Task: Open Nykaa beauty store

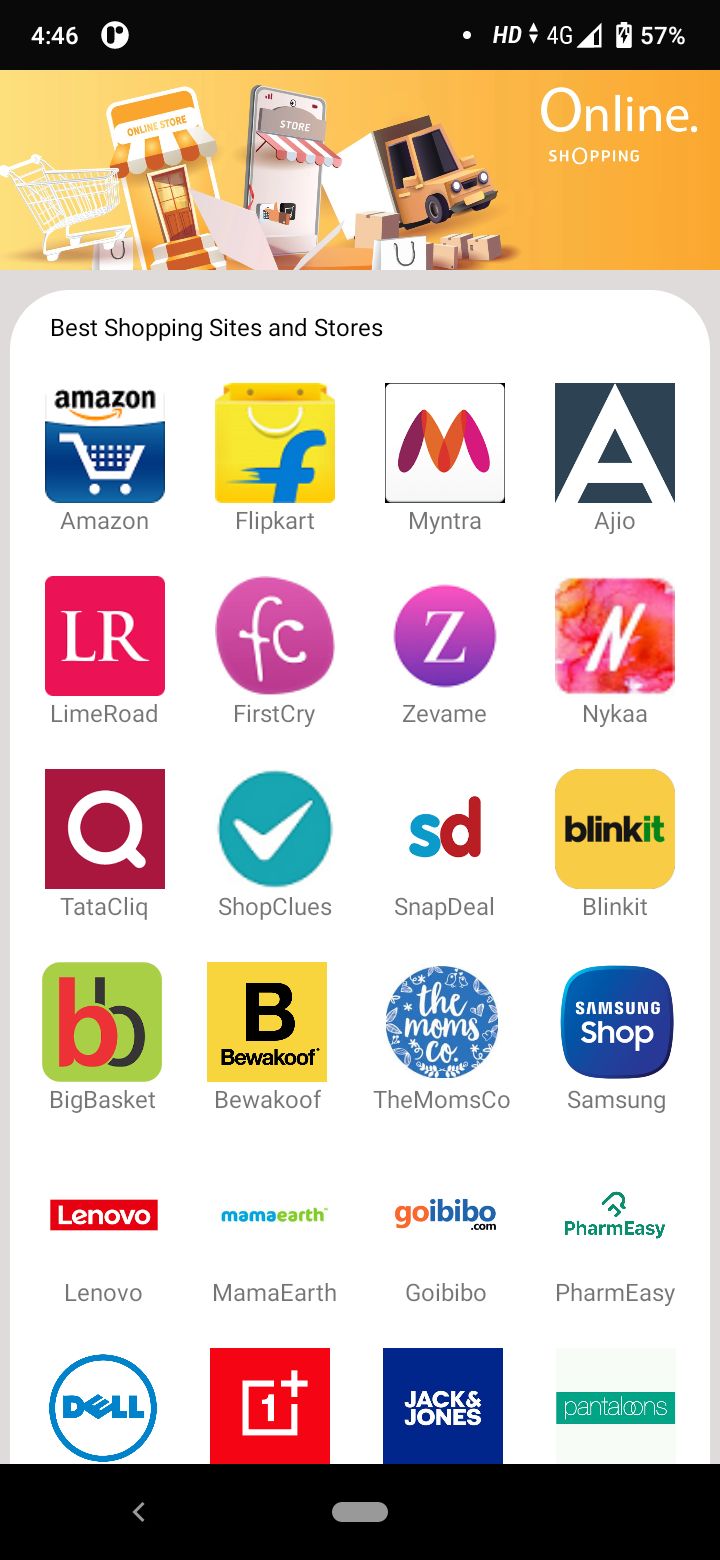Action: (x=615, y=636)
